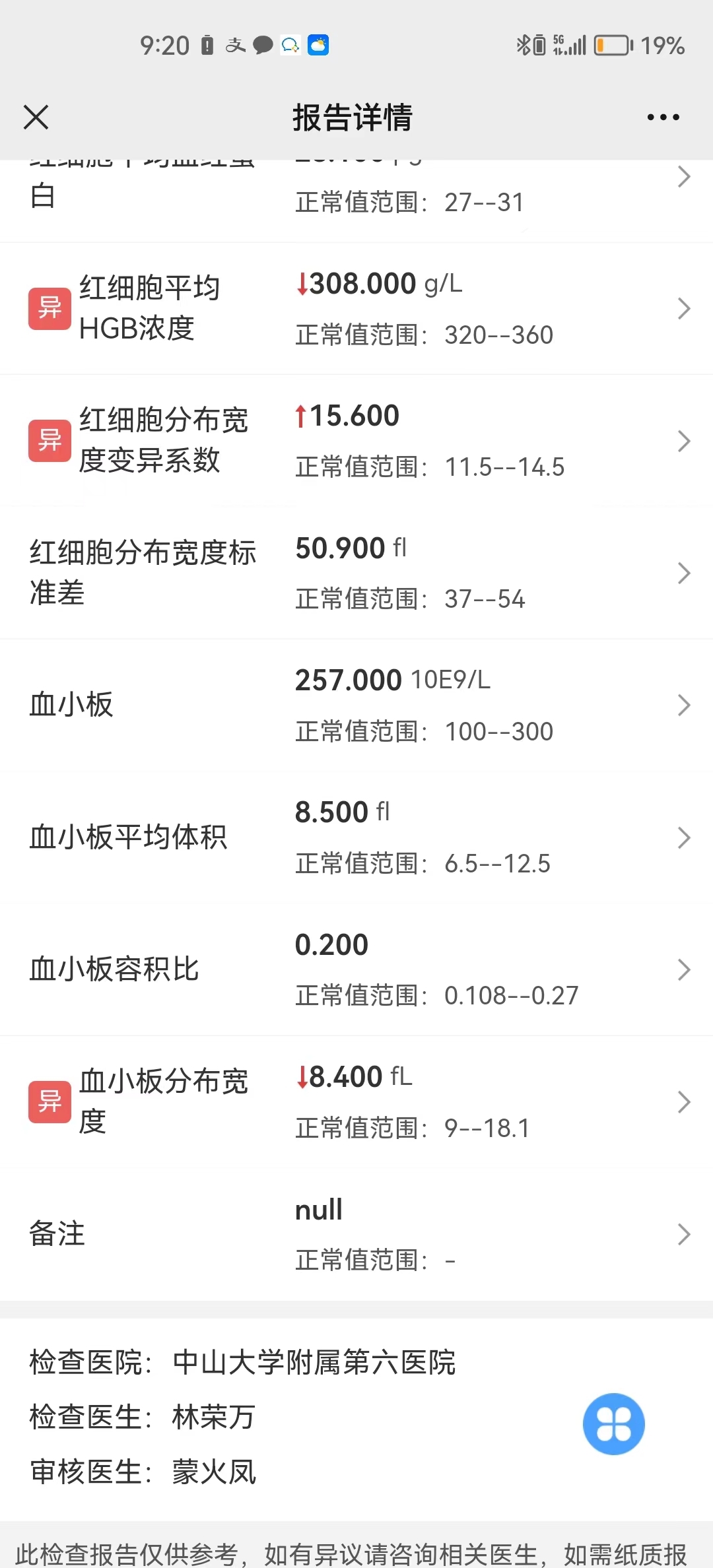Viewport: 713px width, 1568px height.
Task: Open the 红细胞平均HGB浓度 result row
Action: (356, 309)
